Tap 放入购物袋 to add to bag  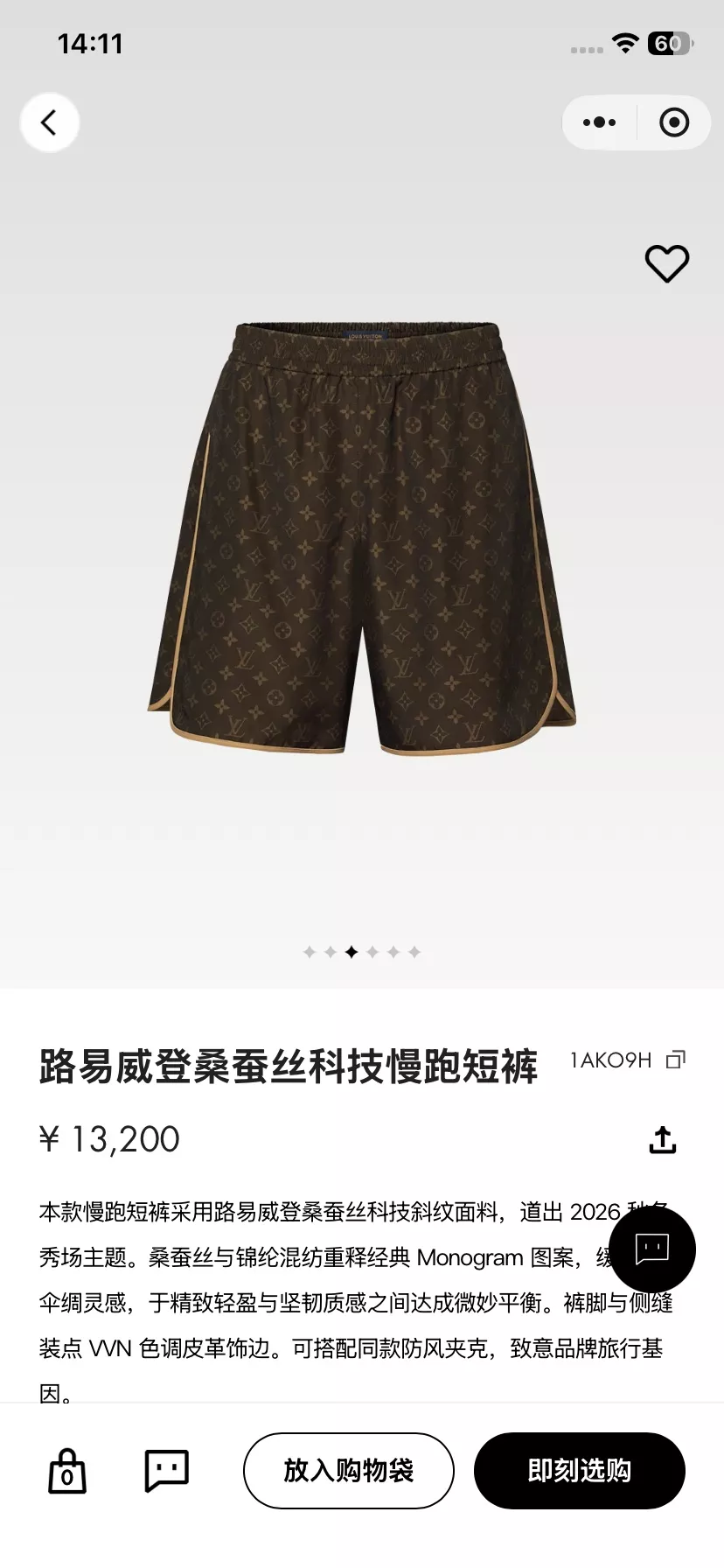349,1471
